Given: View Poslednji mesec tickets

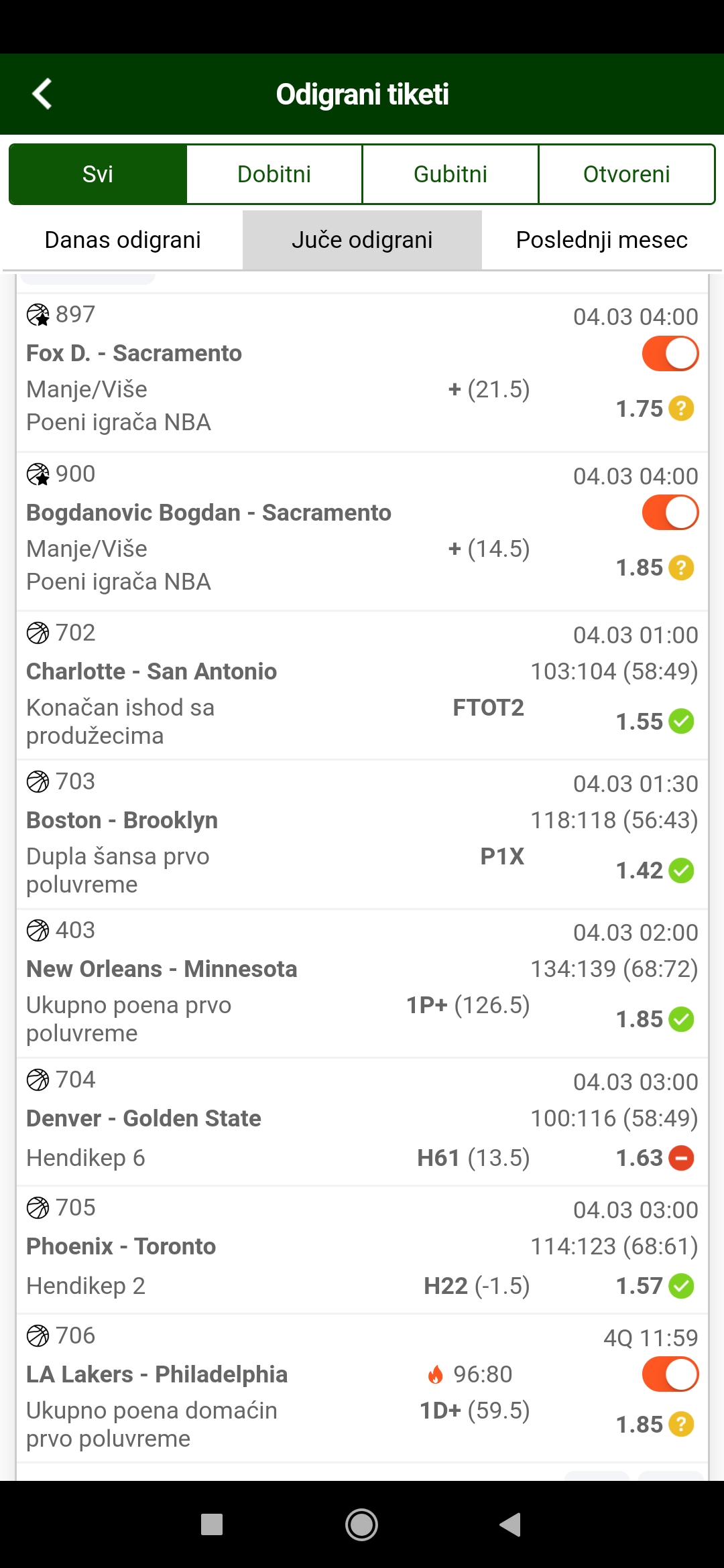Looking at the screenshot, I should pyautogui.click(x=602, y=240).
